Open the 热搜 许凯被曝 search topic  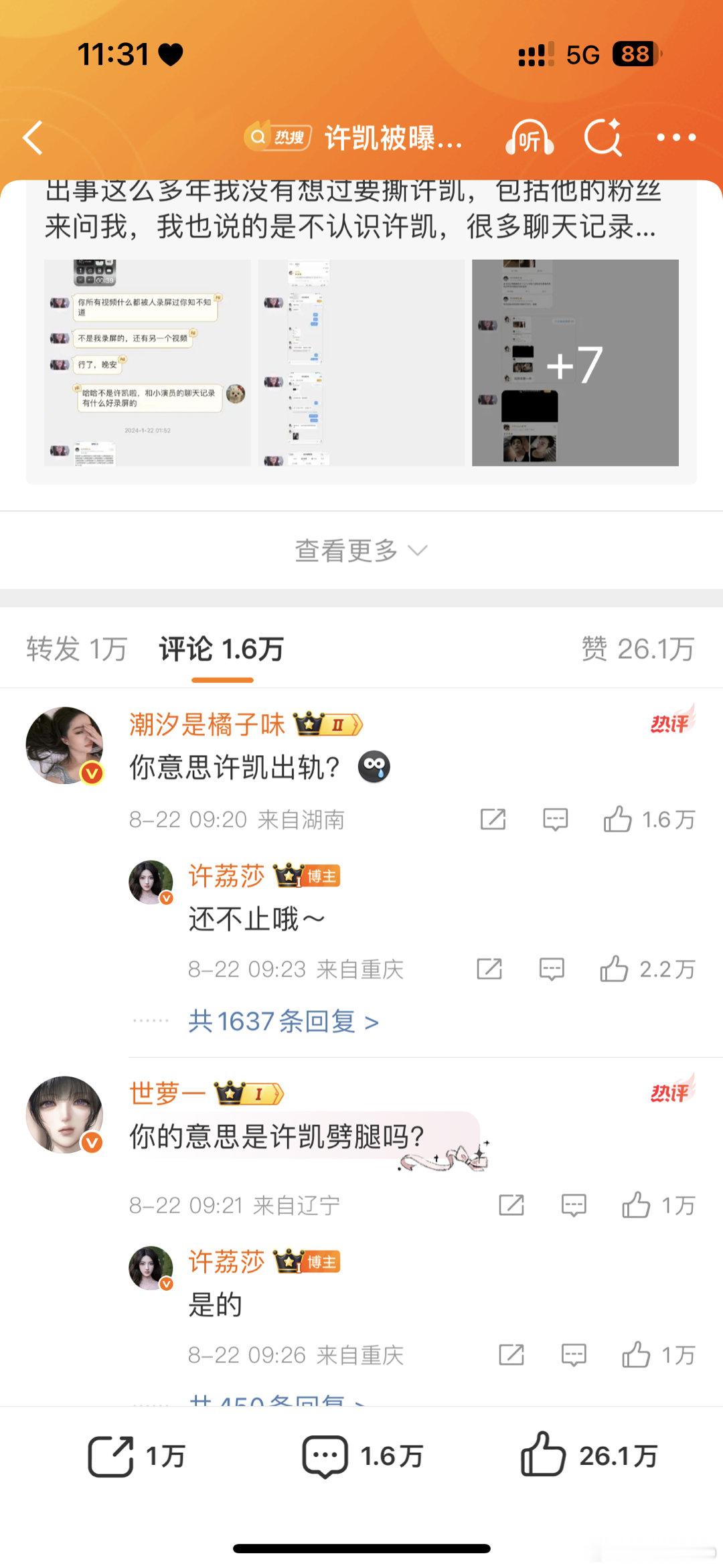(355, 138)
